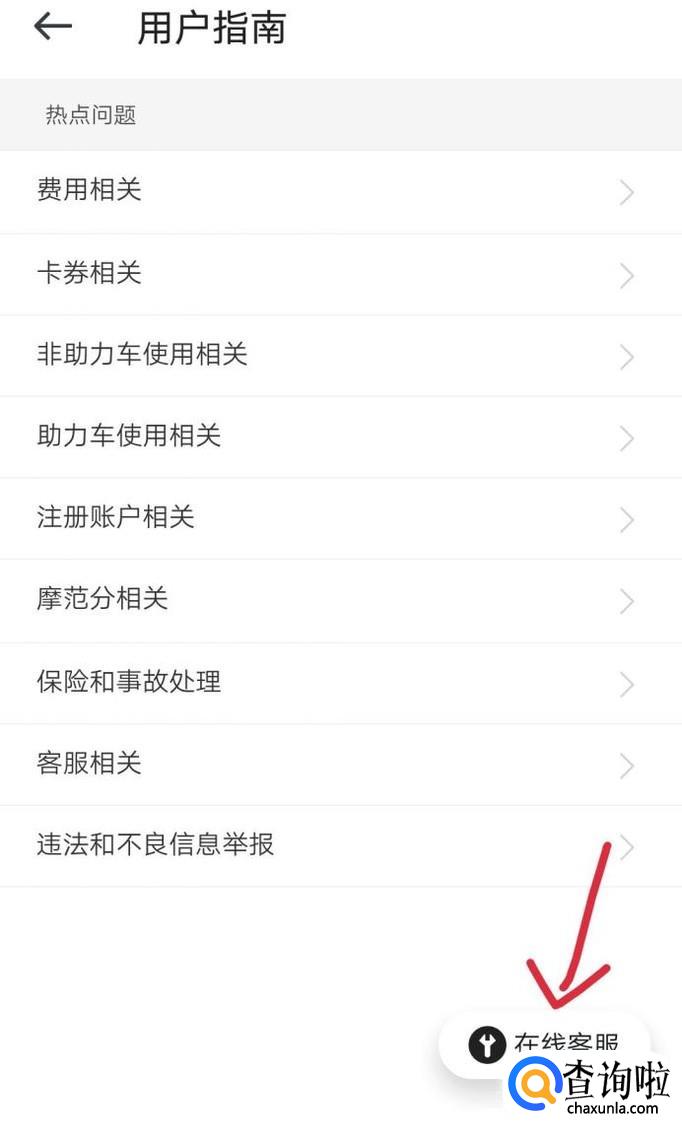Open 摩范分相关 row

[x=341, y=601]
